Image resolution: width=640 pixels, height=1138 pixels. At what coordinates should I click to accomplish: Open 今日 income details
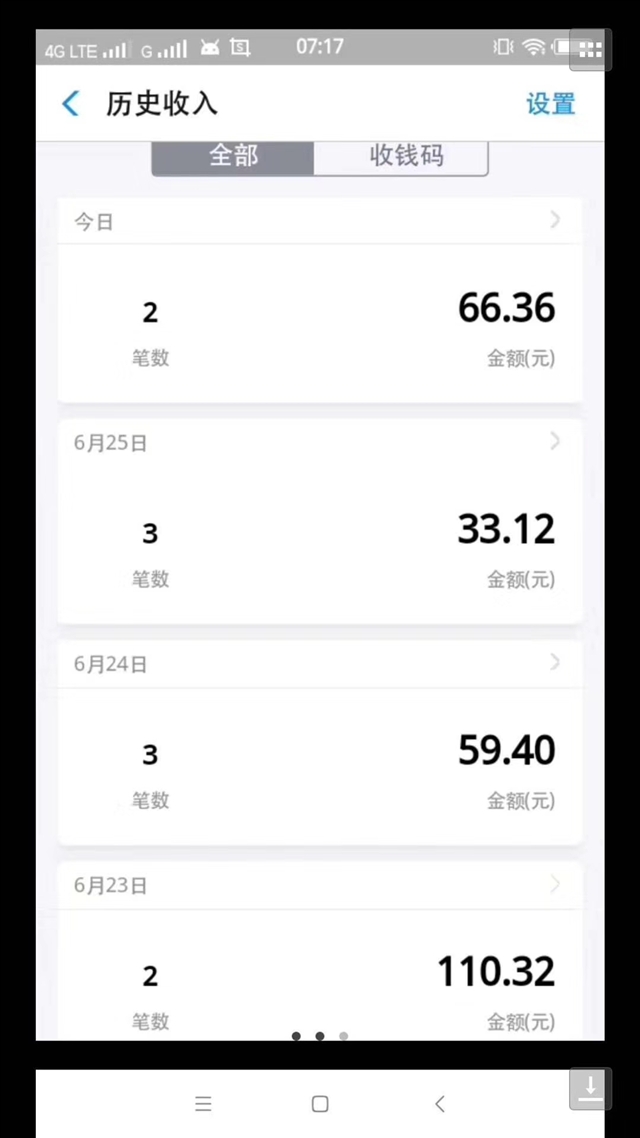[x=320, y=221]
